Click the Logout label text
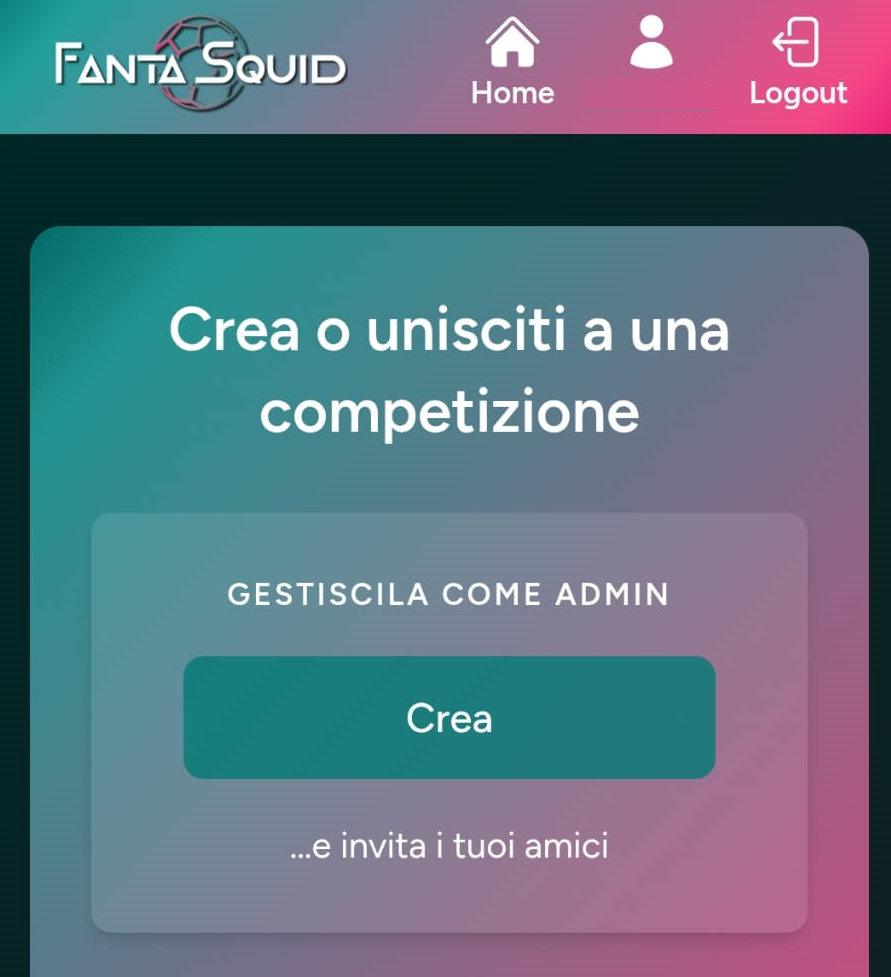 pos(797,92)
